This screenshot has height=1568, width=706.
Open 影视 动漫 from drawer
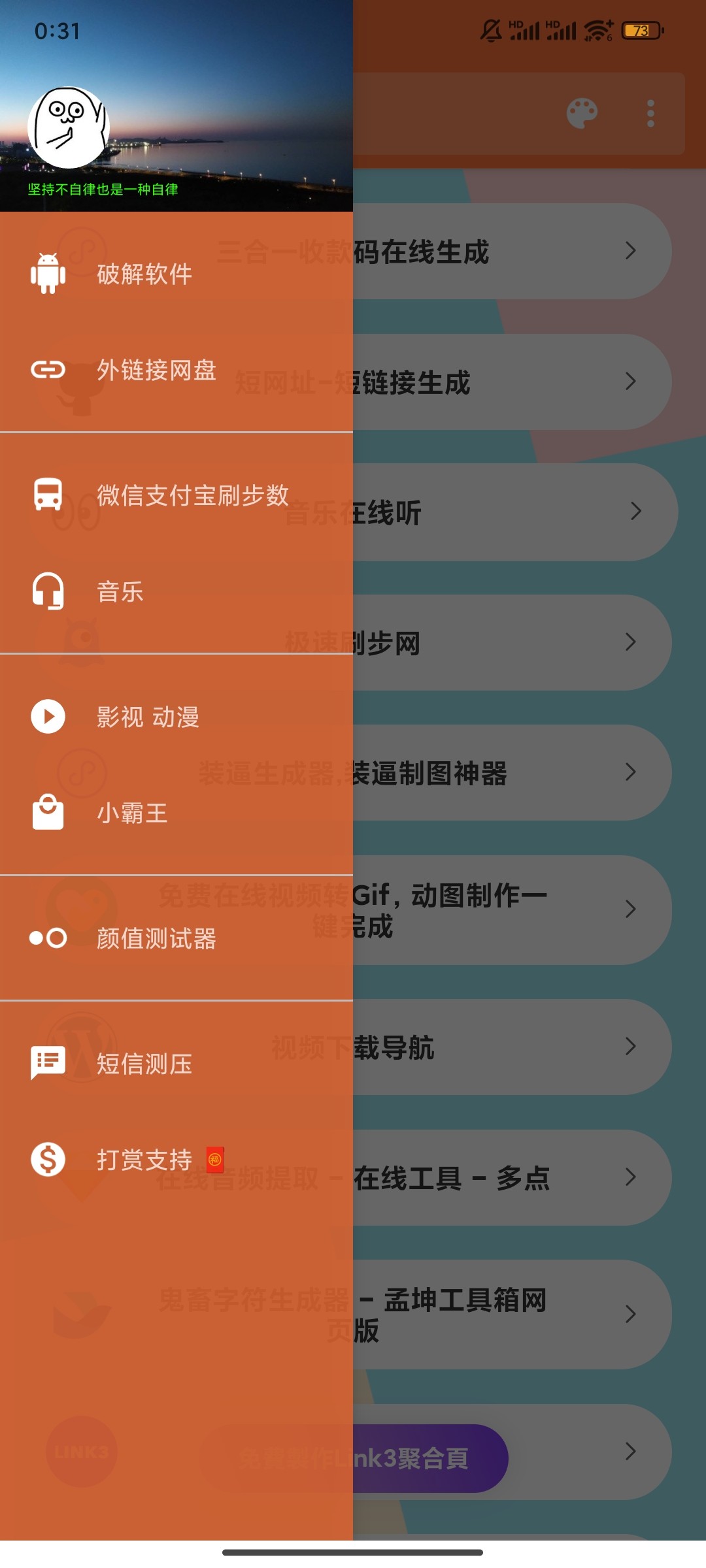(x=148, y=717)
